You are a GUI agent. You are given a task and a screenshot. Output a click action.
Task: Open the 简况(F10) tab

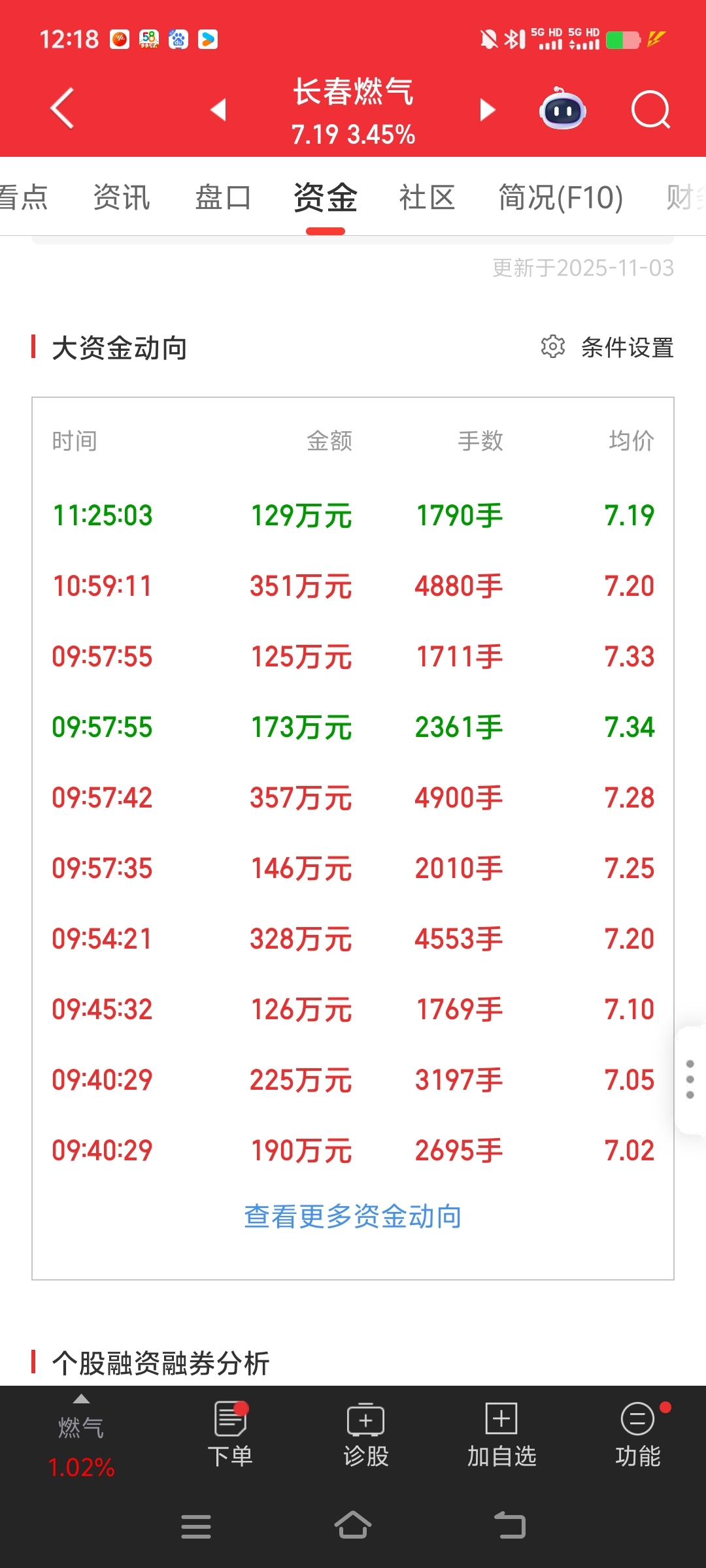[561, 197]
